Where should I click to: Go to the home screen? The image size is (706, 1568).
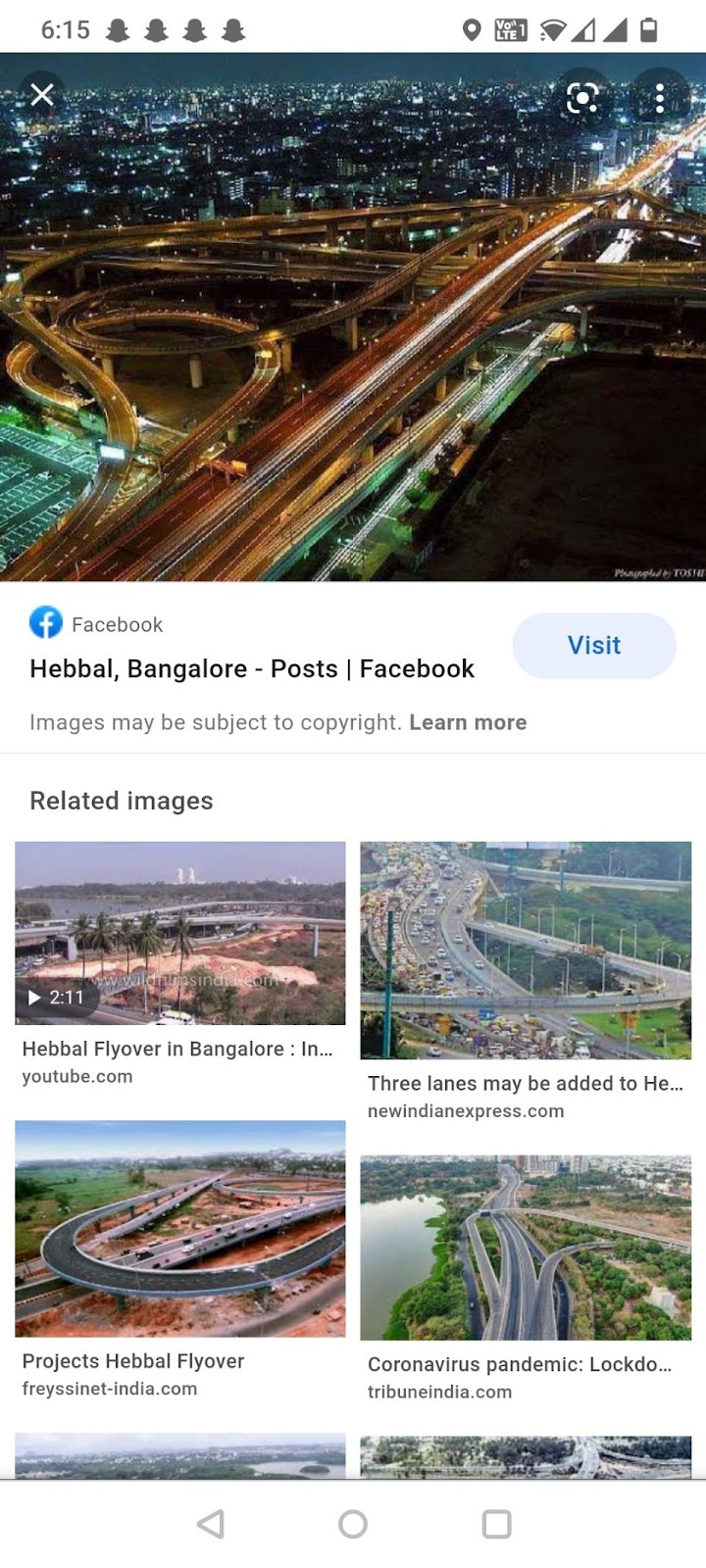(353, 1524)
